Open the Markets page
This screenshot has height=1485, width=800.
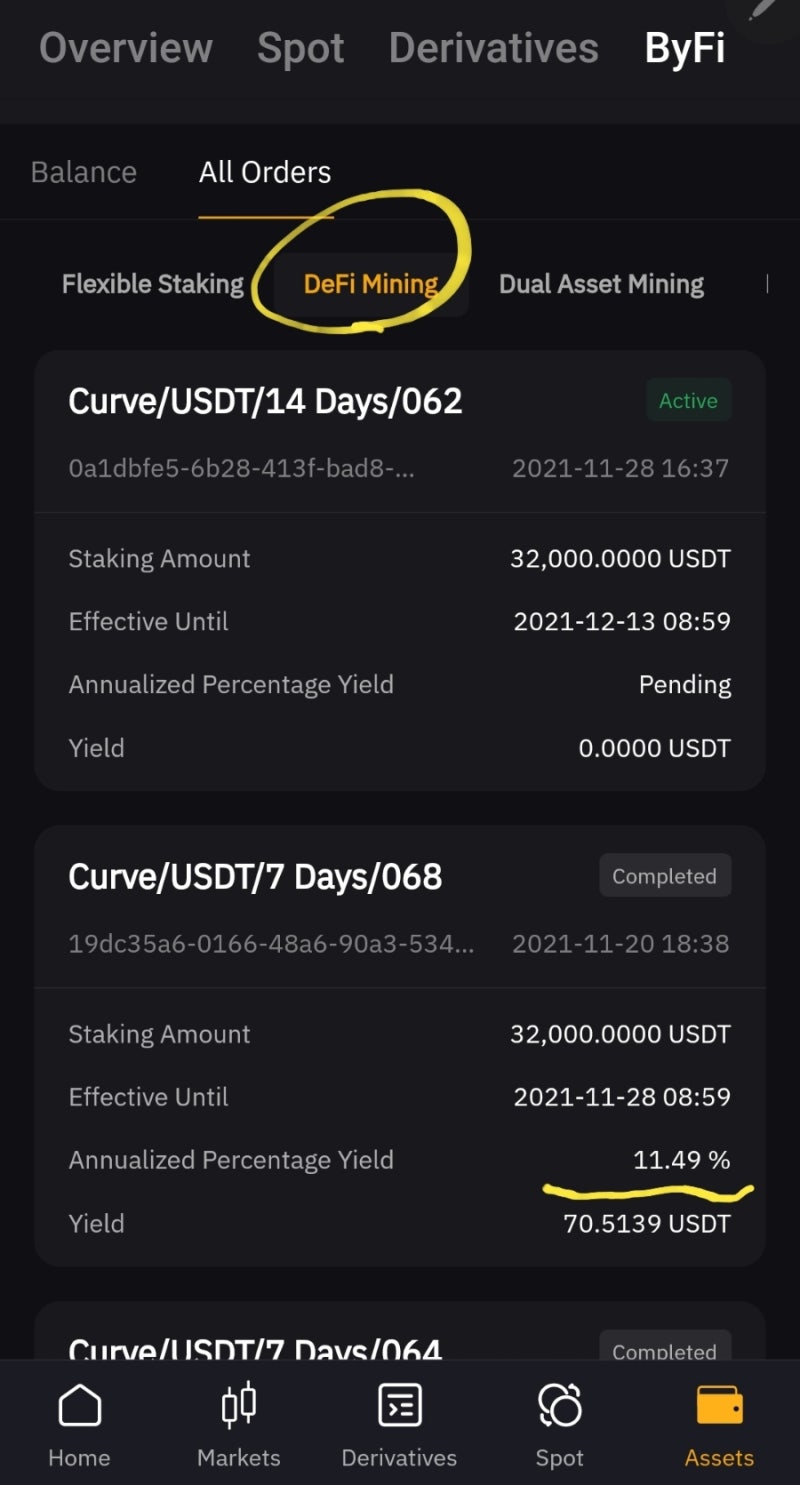(239, 1425)
